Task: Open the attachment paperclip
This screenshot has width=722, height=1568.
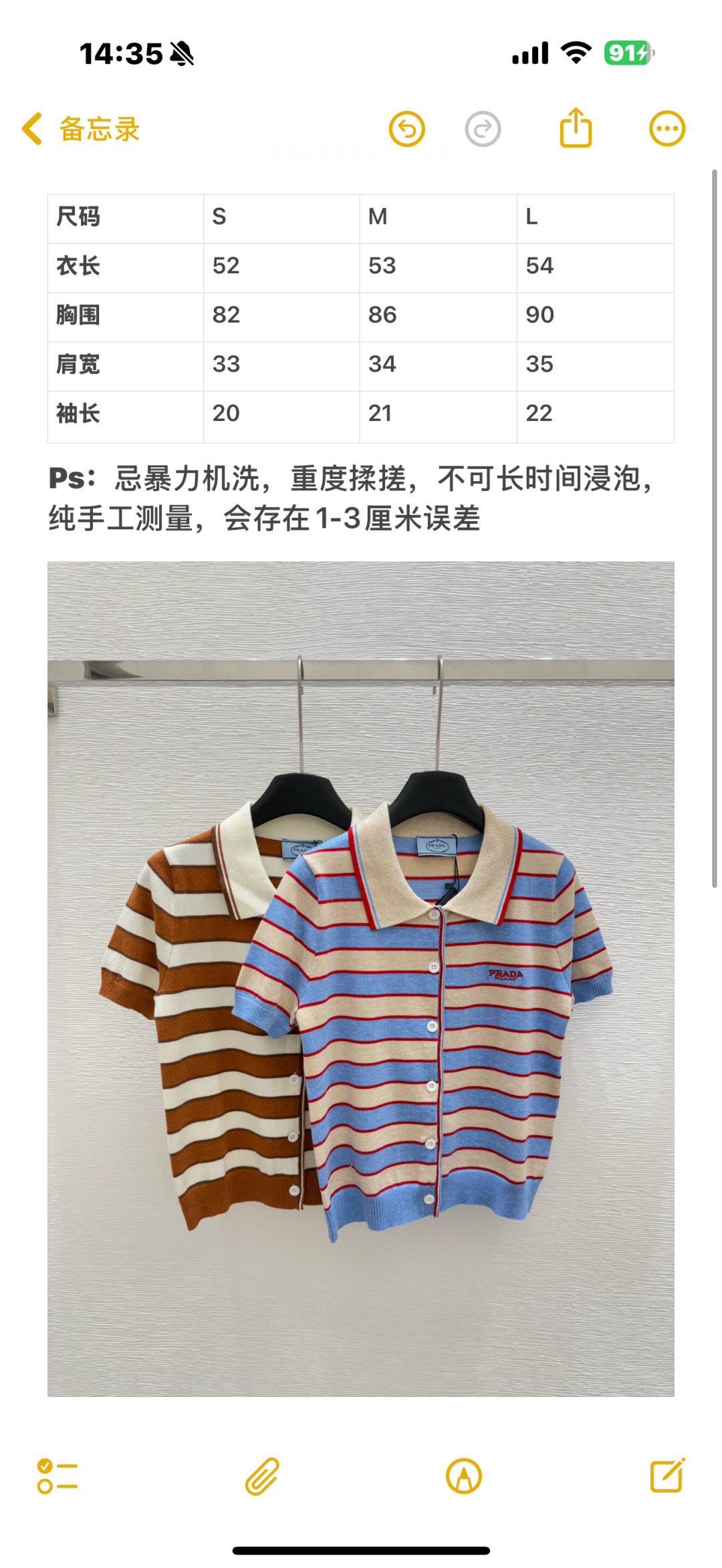Action: pyautogui.click(x=262, y=1476)
